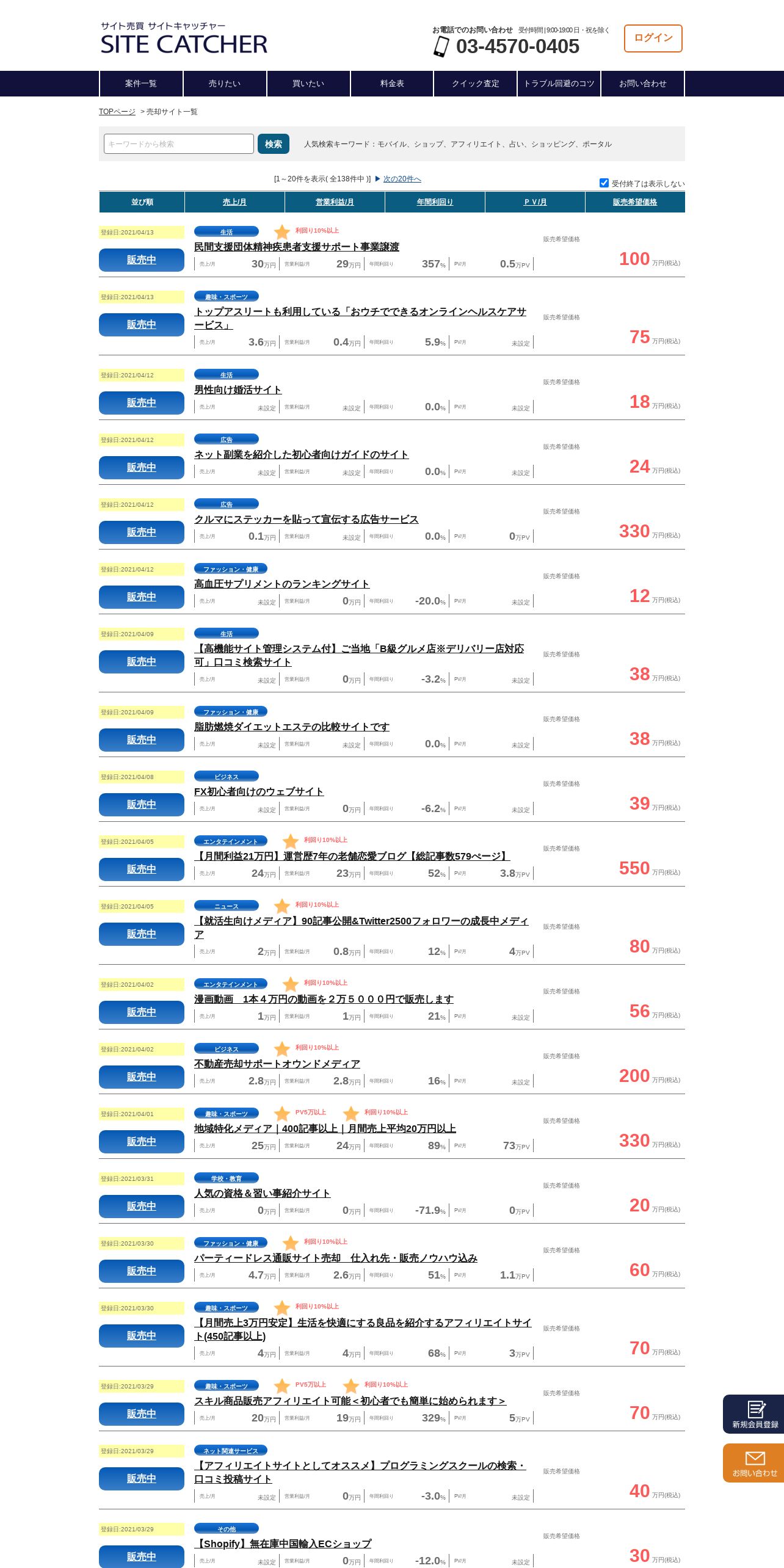This screenshot has height=1568, width=784.
Task: Open the 案件一覧 menu item
Action: (x=141, y=84)
